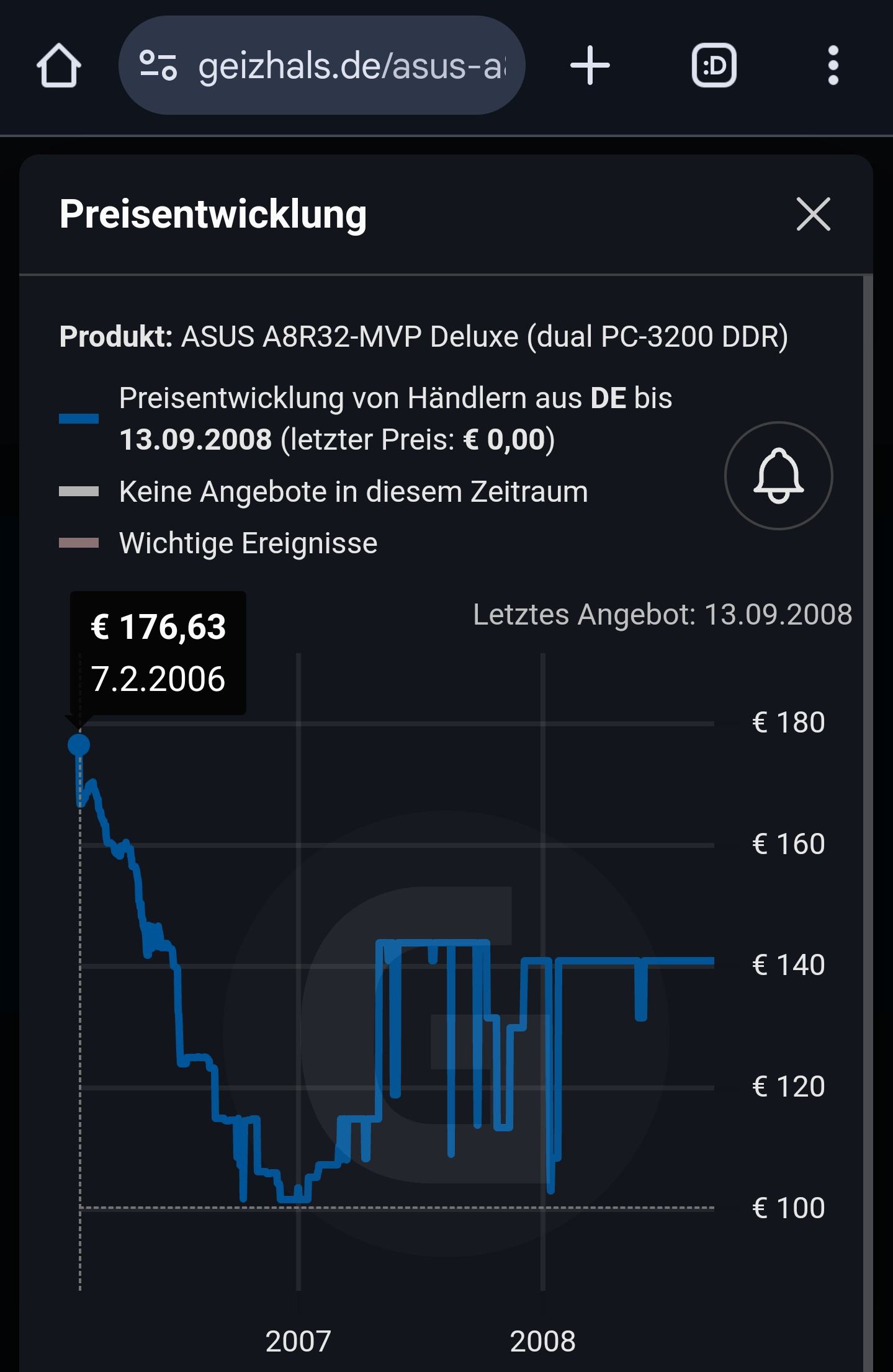Tap the geizhals.de address bar
The image size is (893, 1372).
click(351, 66)
